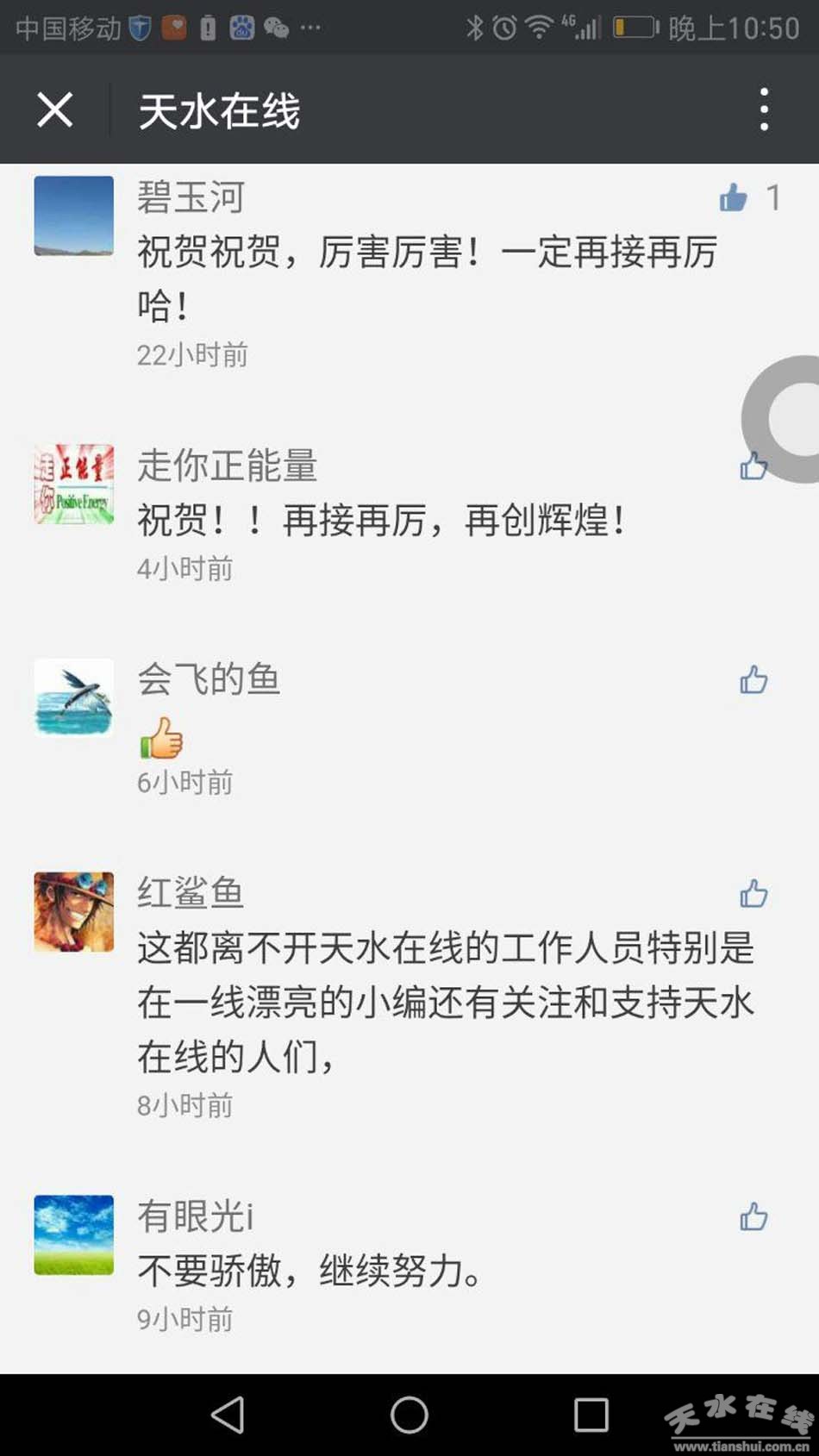This screenshot has height=1456, width=819.
Task: Like 有眼光i's comment
Action: 753,1216
